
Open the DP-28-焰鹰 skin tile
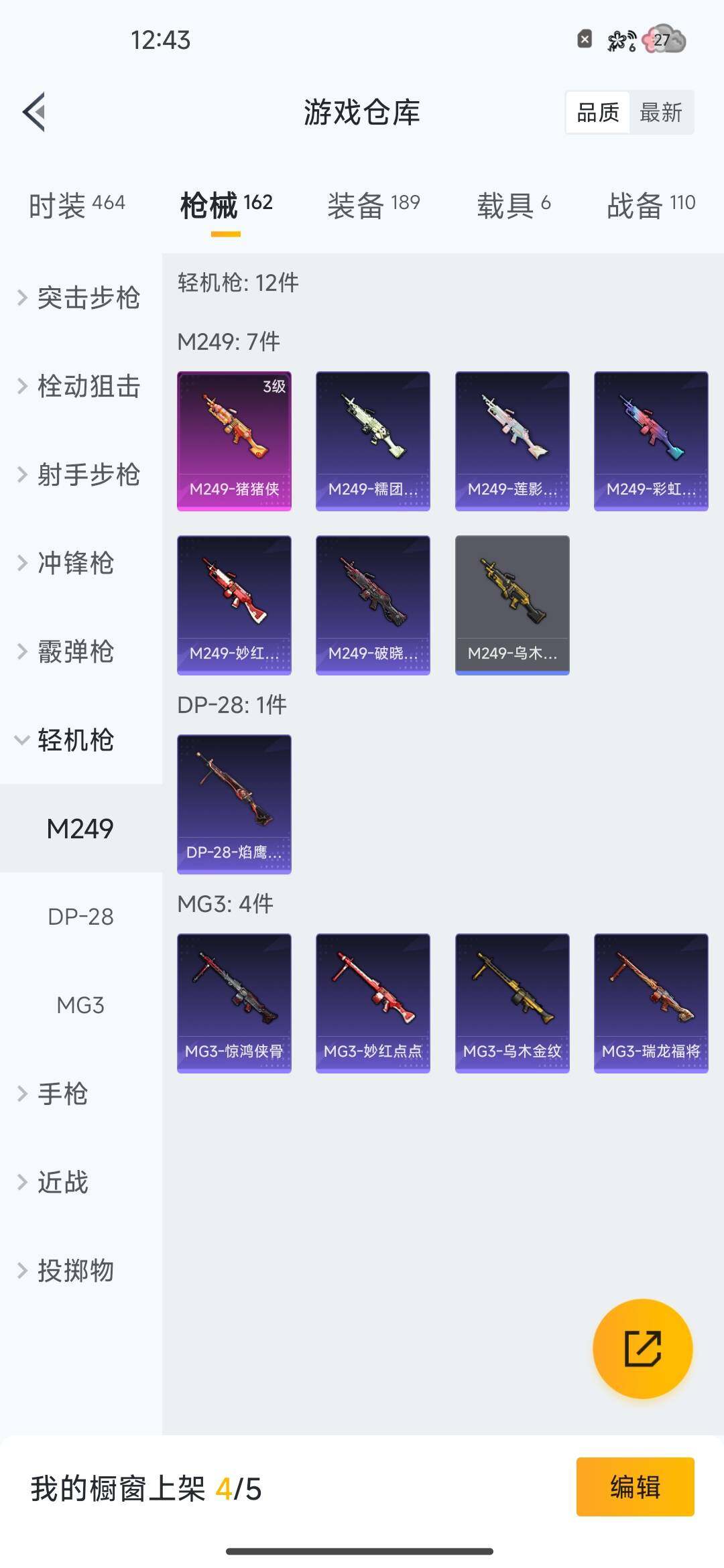[x=234, y=804]
